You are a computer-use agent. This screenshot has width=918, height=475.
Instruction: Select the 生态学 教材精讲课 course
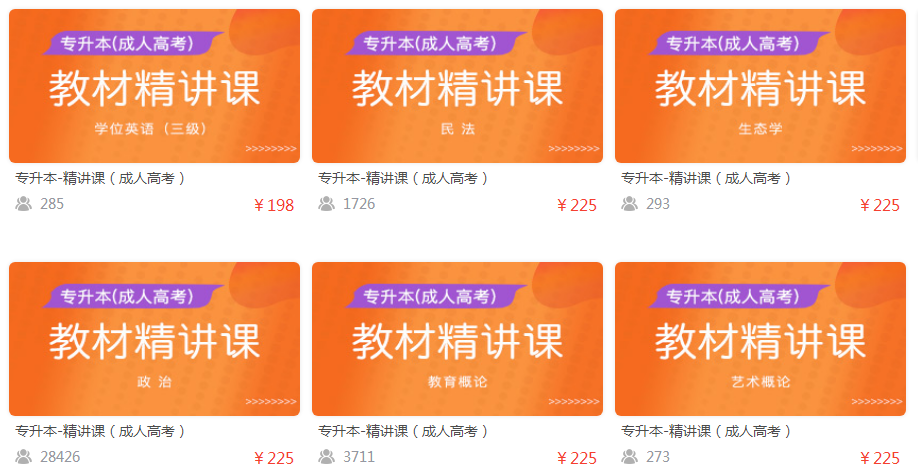pos(760,87)
